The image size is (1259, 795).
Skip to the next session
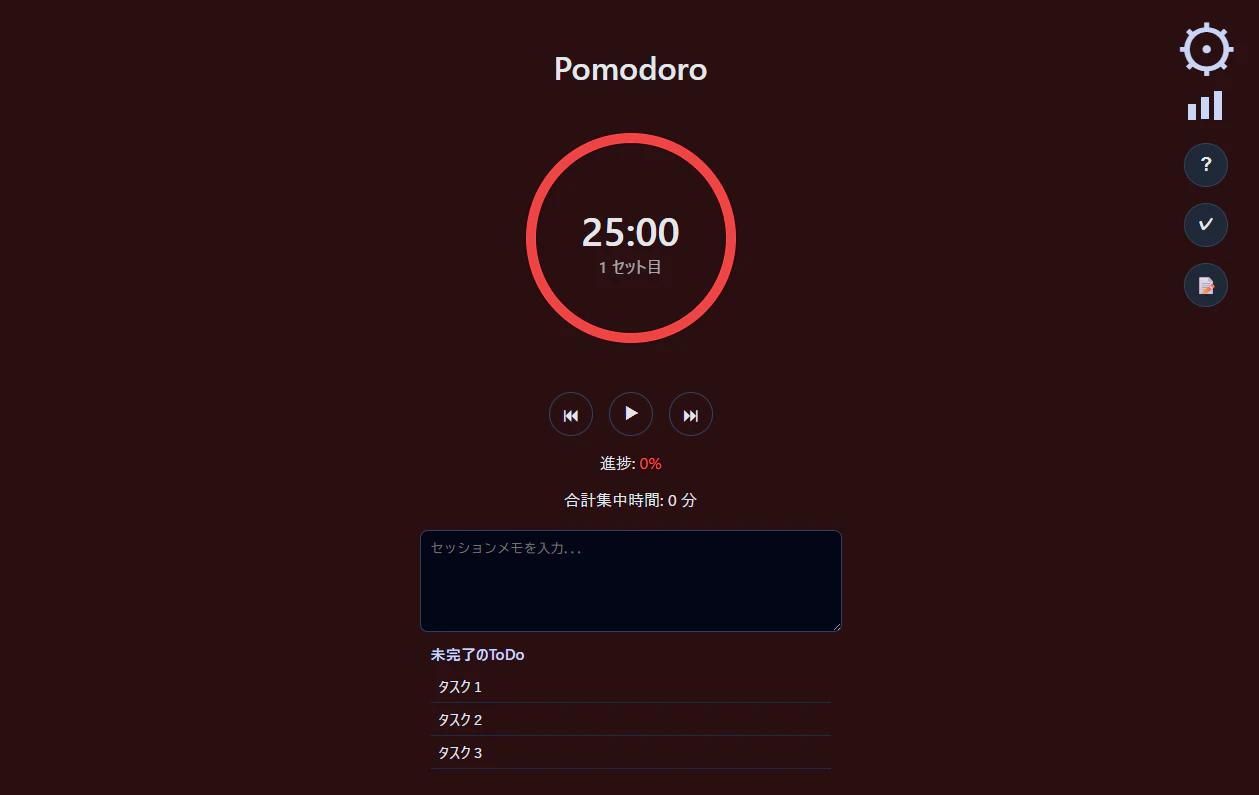tap(691, 414)
